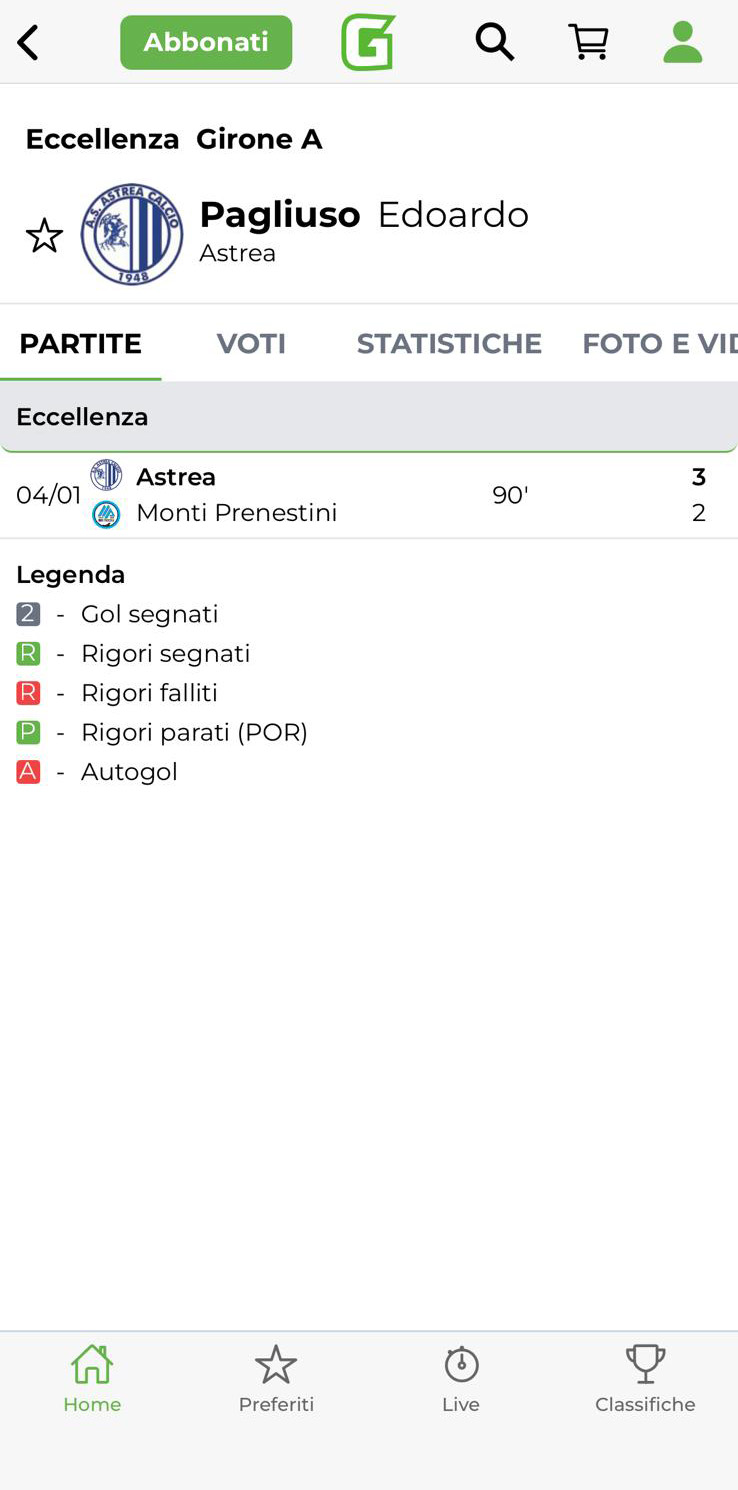Open the shopping cart
Viewport: 738px width, 1490px height.
pos(588,42)
